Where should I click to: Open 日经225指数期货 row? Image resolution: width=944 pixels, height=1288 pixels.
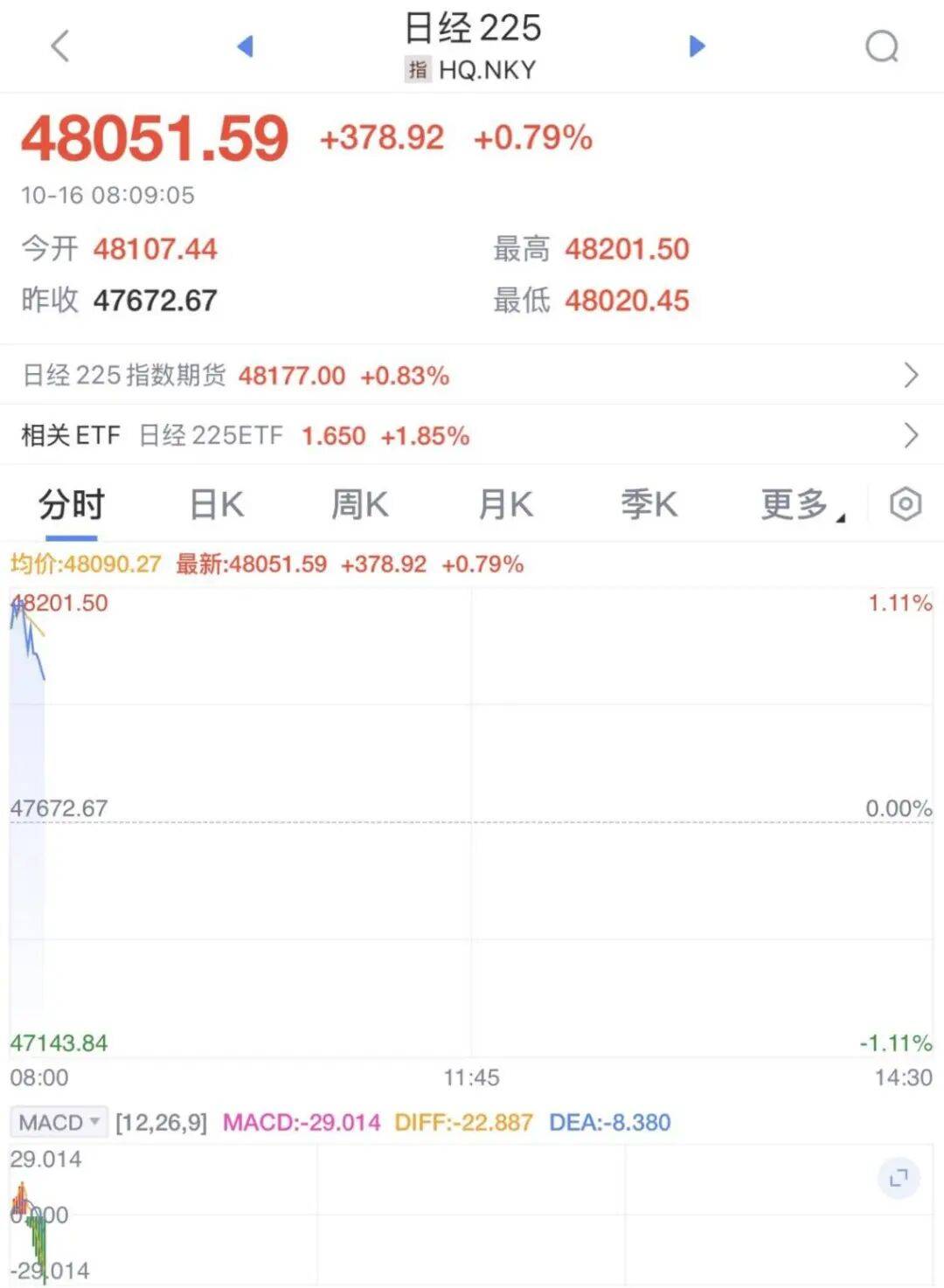tap(472, 376)
